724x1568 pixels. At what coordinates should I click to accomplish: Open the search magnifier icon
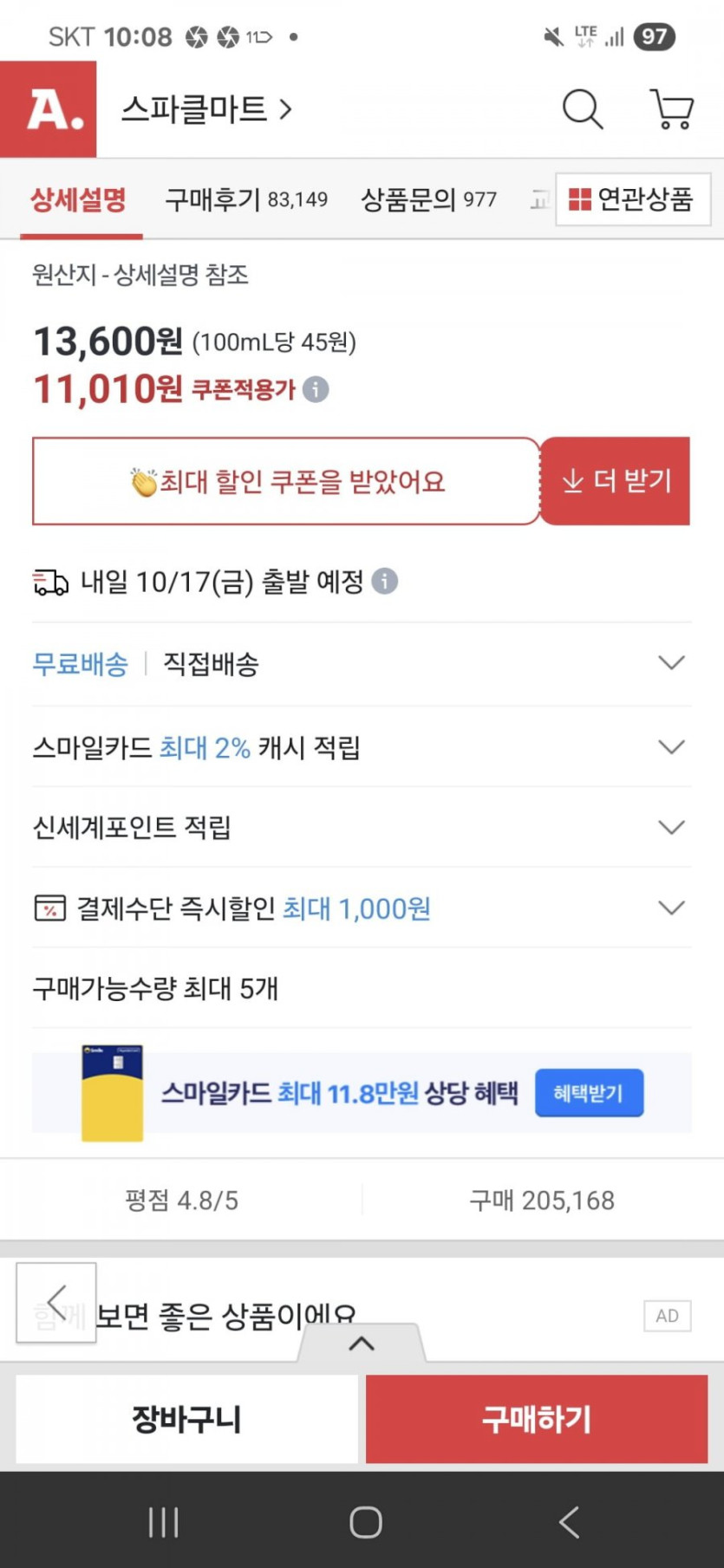[x=582, y=109]
